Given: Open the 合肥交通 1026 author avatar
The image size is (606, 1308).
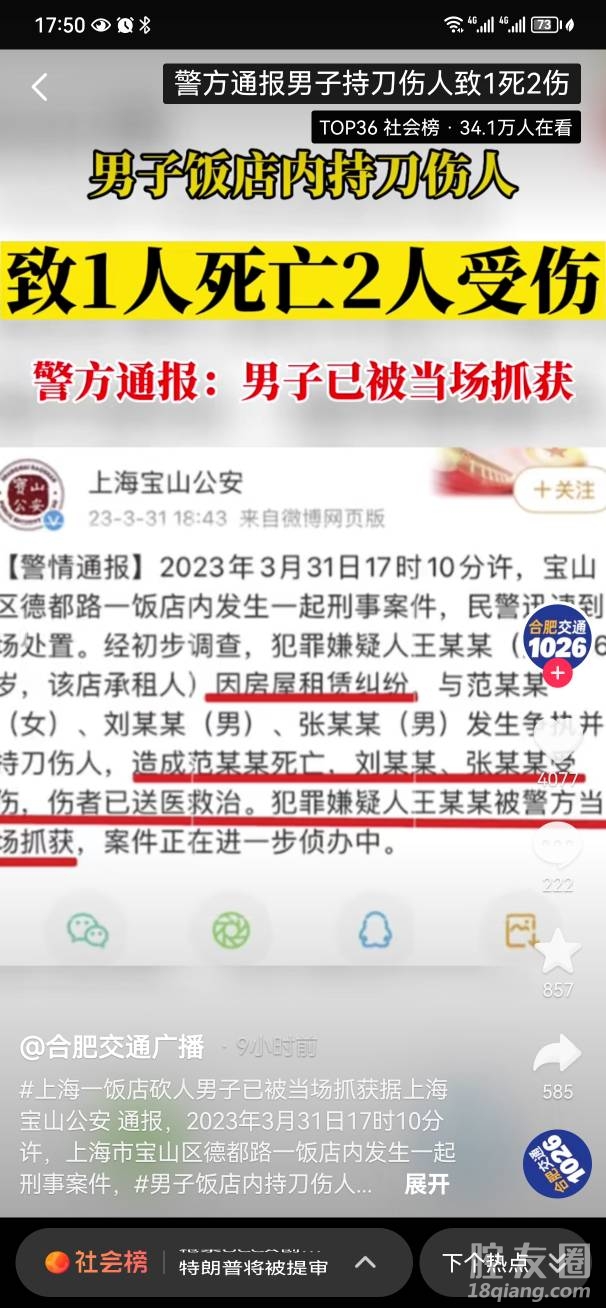Looking at the screenshot, I should coord(557,637).
